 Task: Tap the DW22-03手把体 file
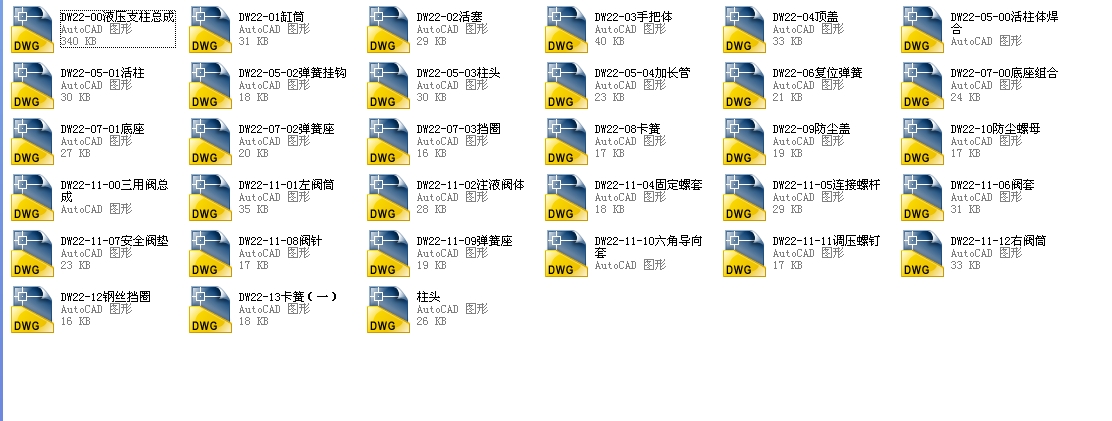click(x=567, y=30)
